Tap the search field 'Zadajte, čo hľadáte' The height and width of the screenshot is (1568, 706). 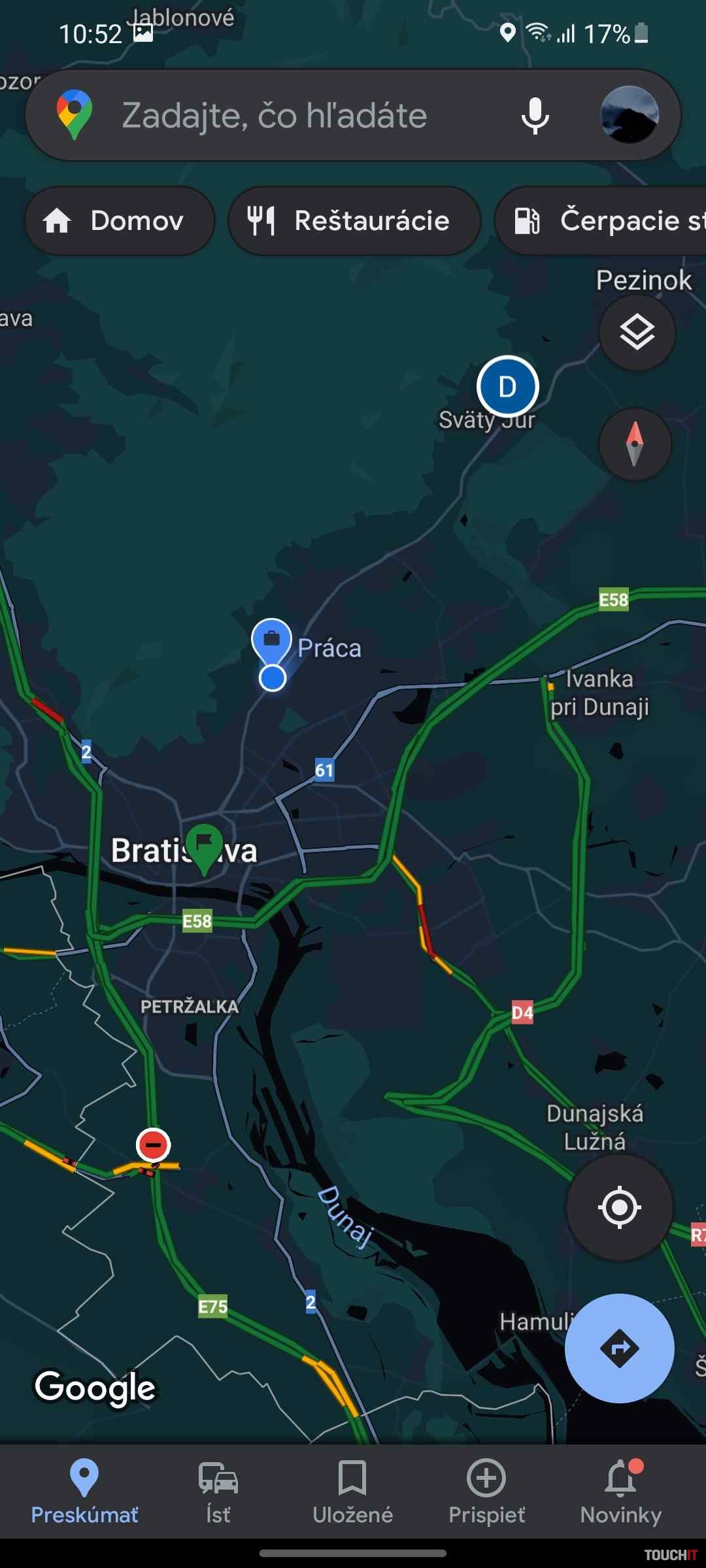pyautogui.click(x=275, y=116)
